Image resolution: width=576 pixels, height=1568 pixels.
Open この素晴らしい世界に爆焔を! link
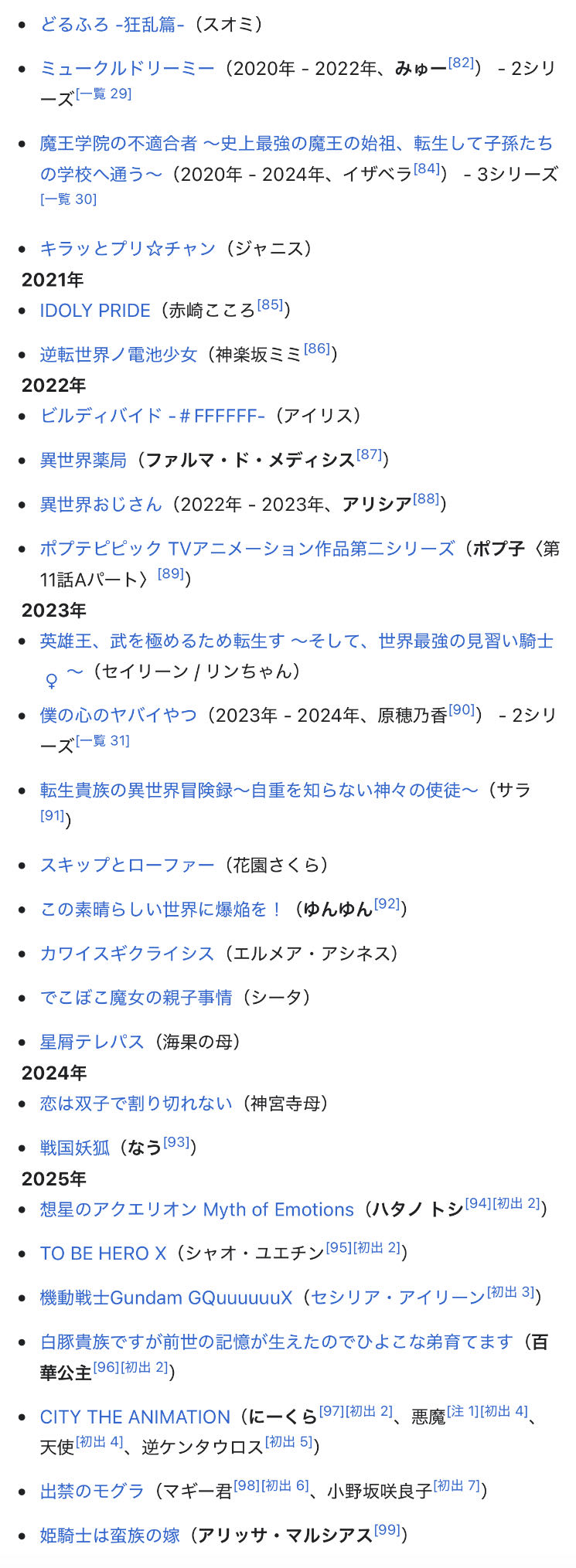coord(161,910)
